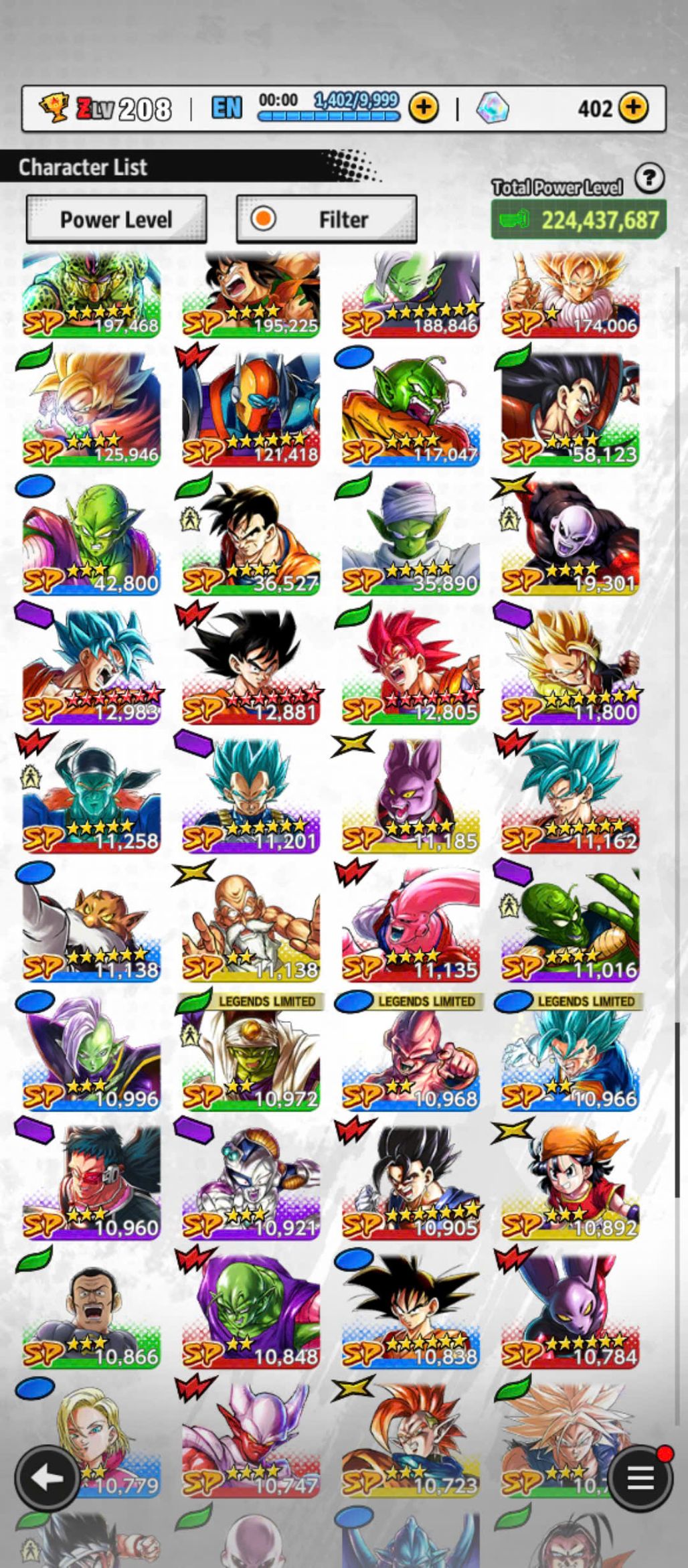Image resolution: width=688 pixels, height=1568 pixels.
Task: Open the character card showing 19,301
Action: [x=570, y=539]
